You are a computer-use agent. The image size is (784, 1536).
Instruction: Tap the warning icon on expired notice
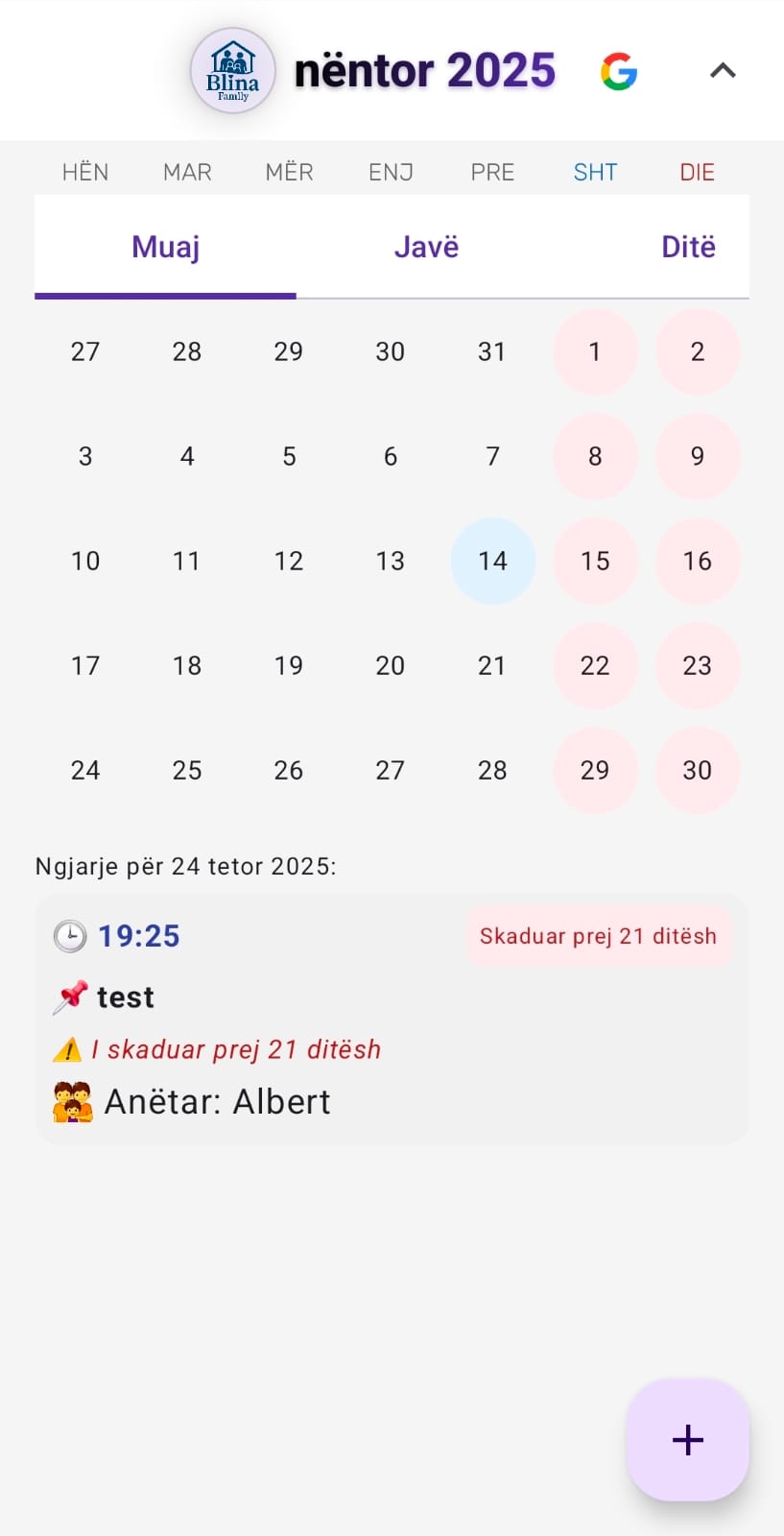pyautogui.click(x=66, y=1049)
